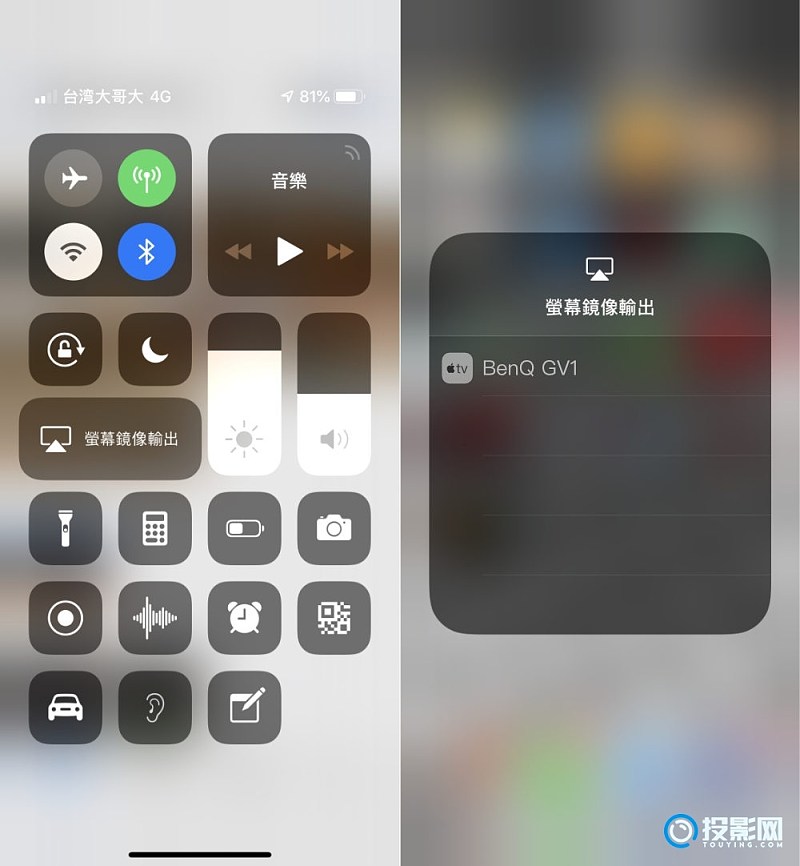Enable Do Not Disturb moon
The image size is (800, 866).
(155, 349)
